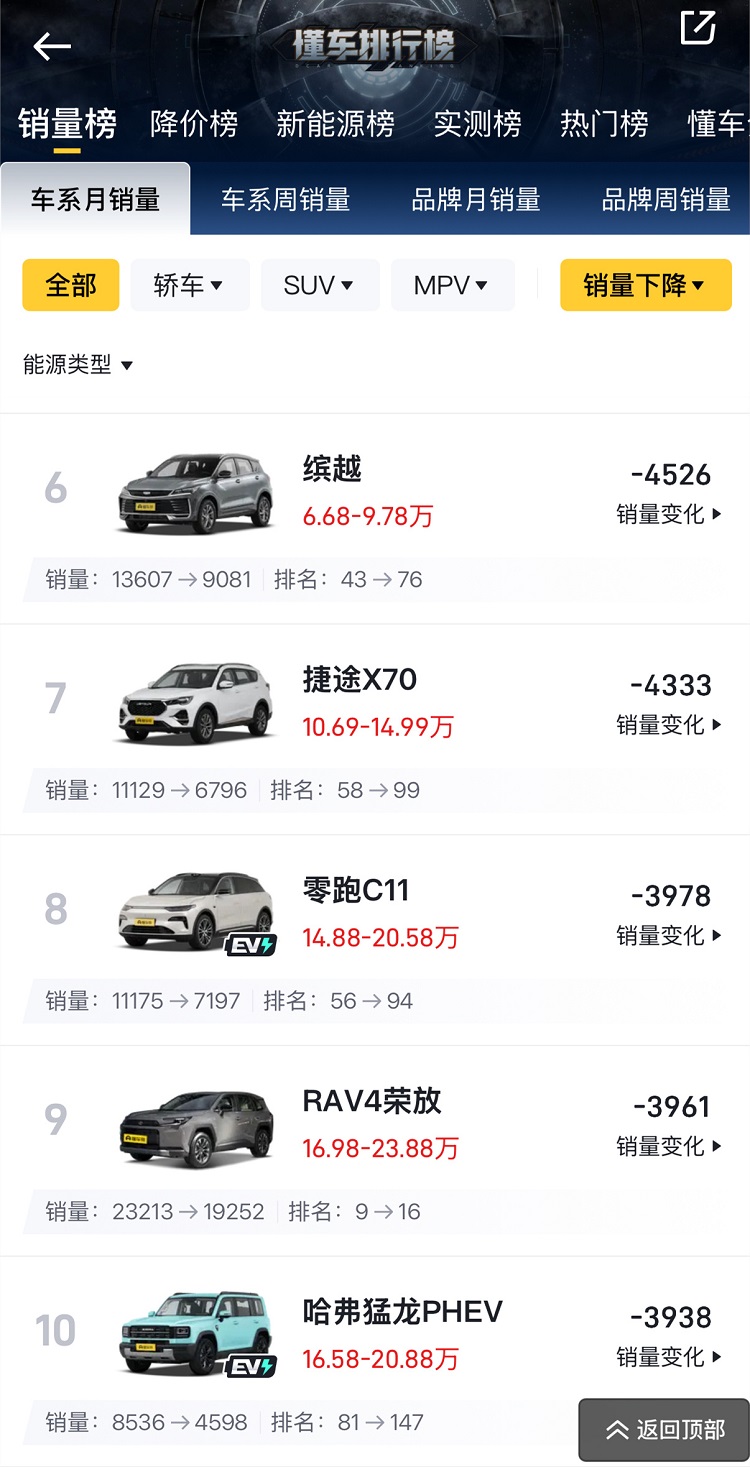Open the 销量下降 sort dropdown
Image resolution: width=750 pixels, height=1467 pixels.
(x=645, y=284)
